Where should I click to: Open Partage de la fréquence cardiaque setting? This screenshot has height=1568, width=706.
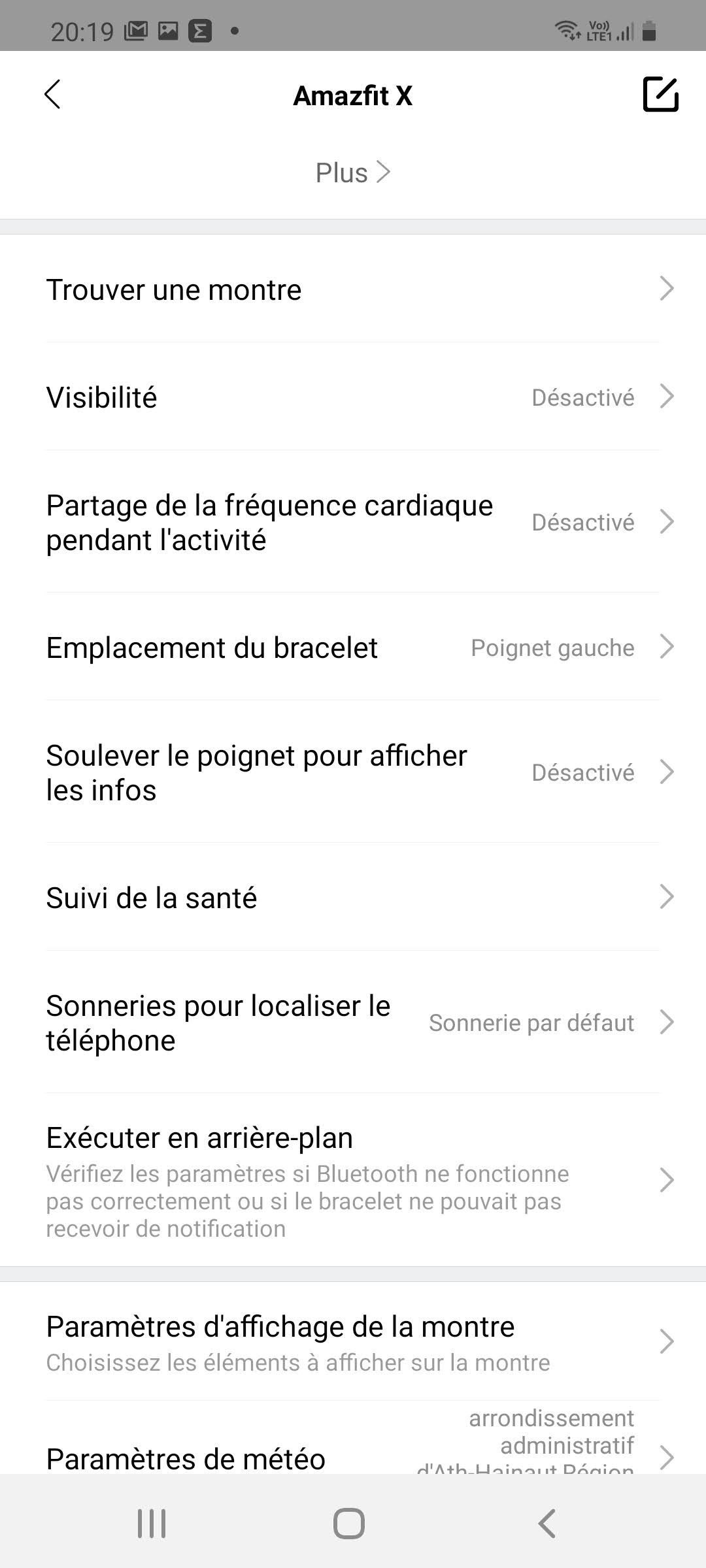click(x=353, y=522)
